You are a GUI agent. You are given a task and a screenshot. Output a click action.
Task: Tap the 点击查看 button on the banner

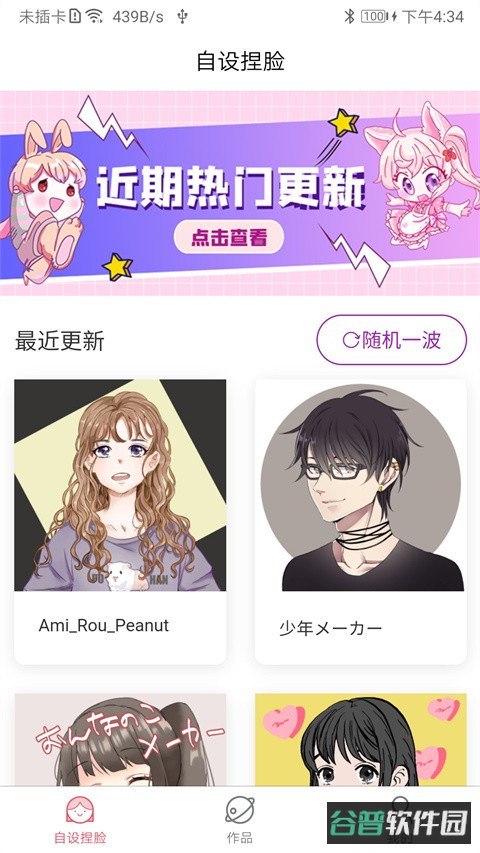(x=229, y=237)
